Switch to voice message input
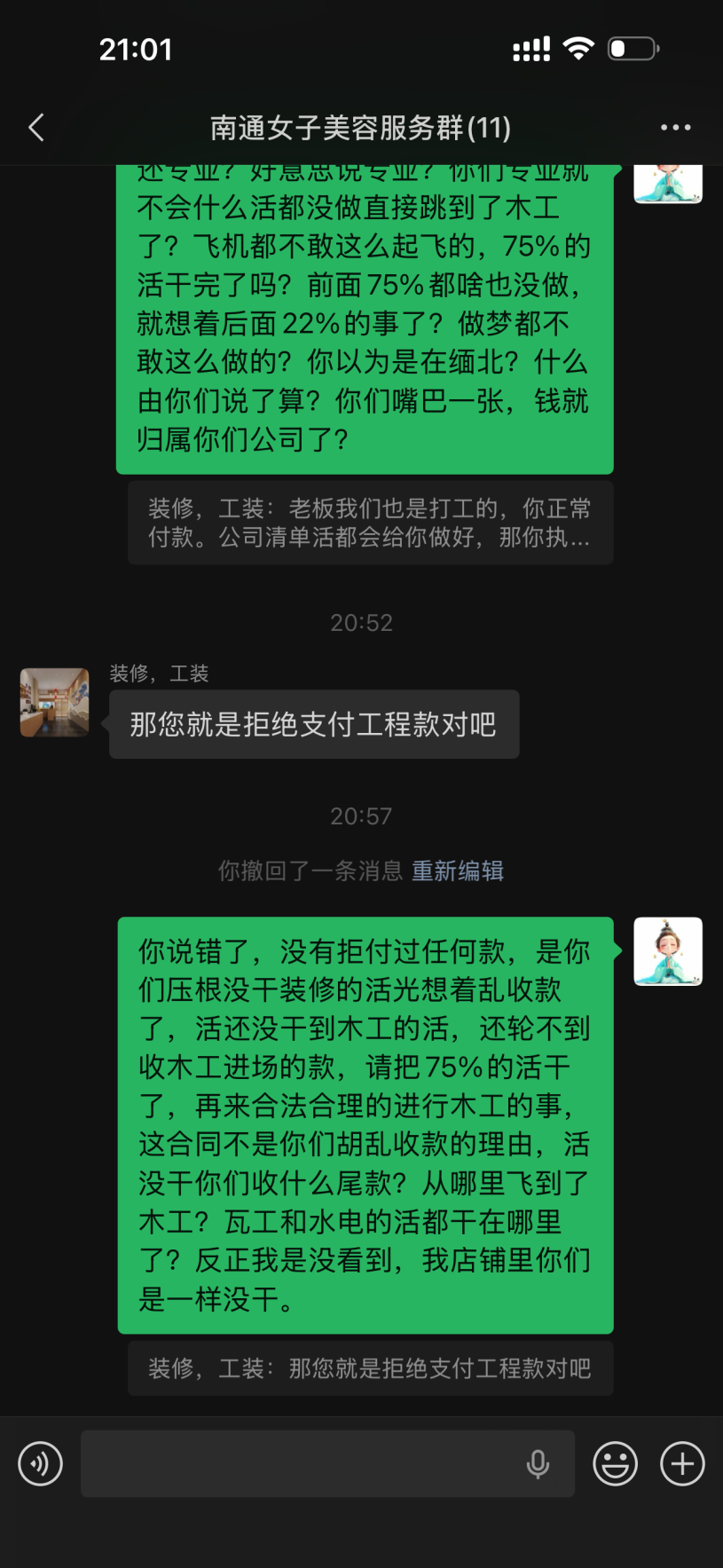This screenshot has height=1568, width=723. (41, 1463)
